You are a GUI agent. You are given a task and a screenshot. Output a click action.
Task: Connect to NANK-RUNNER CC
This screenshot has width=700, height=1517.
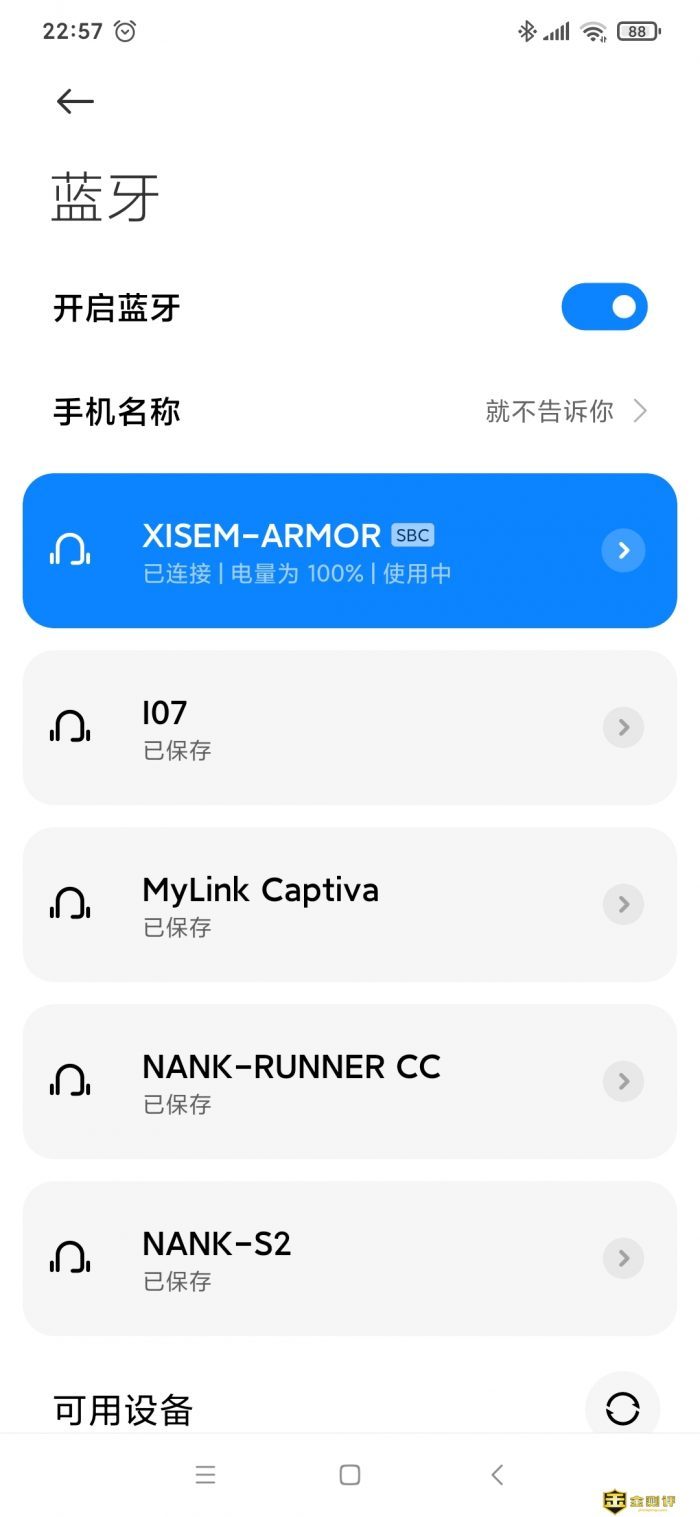pyautogui.click(x=300, y=1081)
